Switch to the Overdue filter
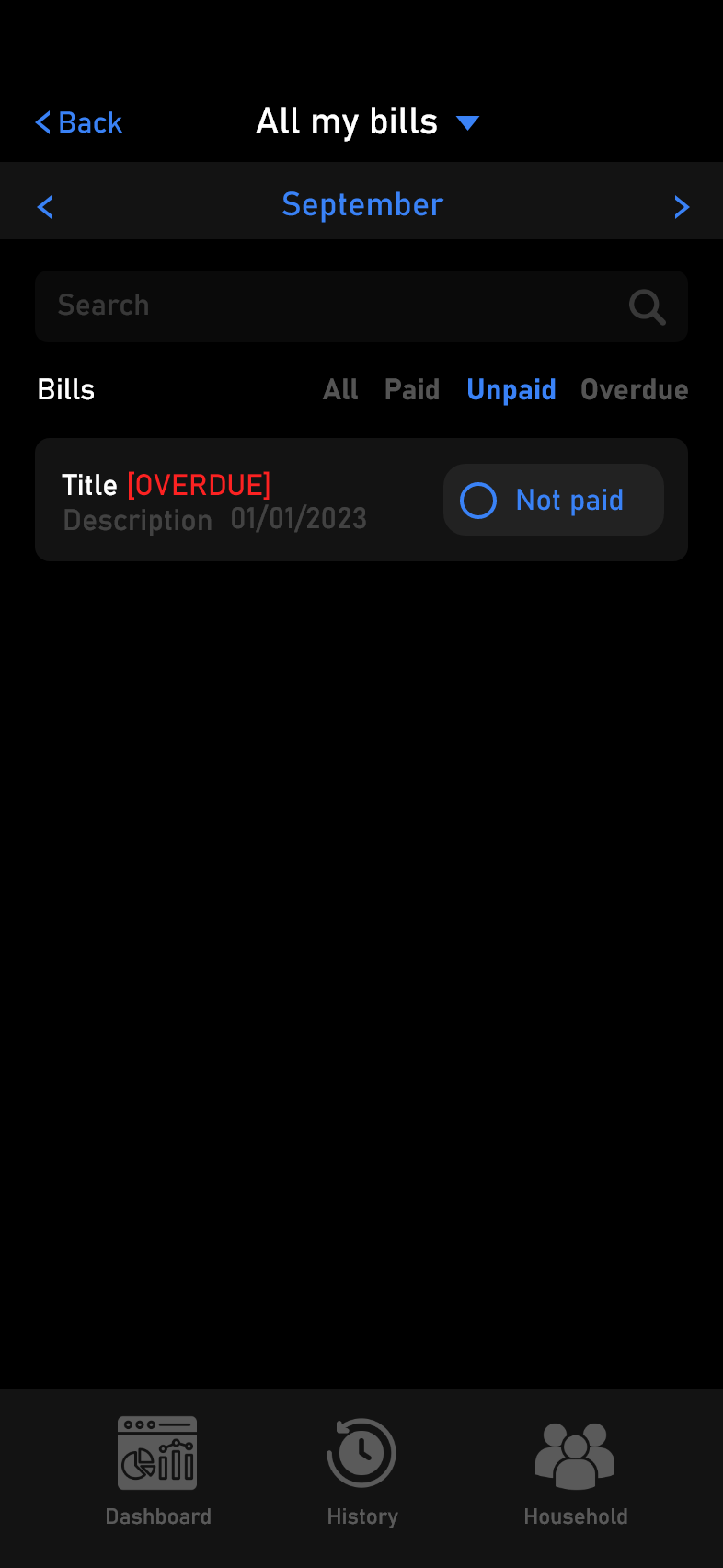This screenshot has height=1568, width=723. coord(635,389)
